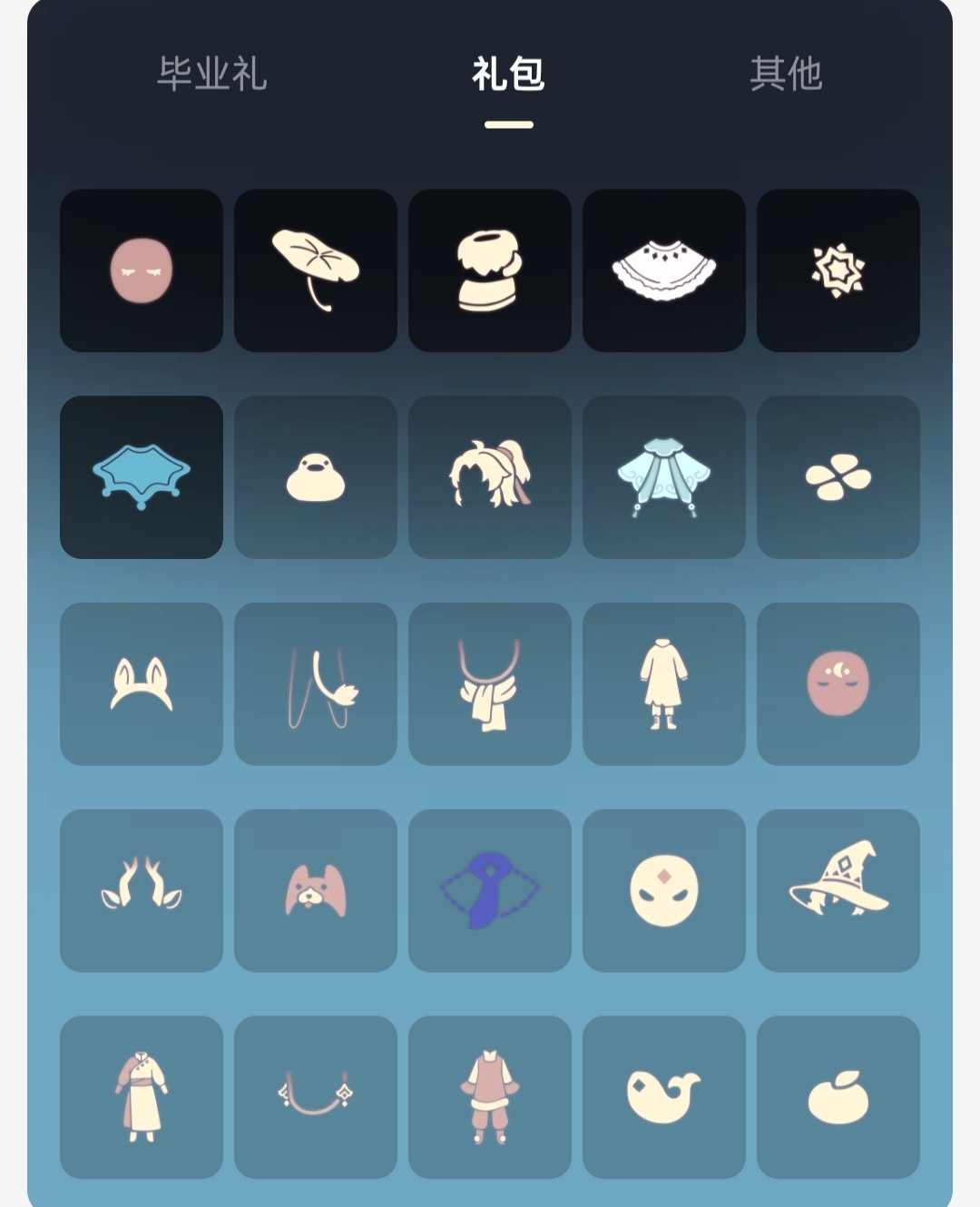Open the white frilly cape item

coord(664,270)
